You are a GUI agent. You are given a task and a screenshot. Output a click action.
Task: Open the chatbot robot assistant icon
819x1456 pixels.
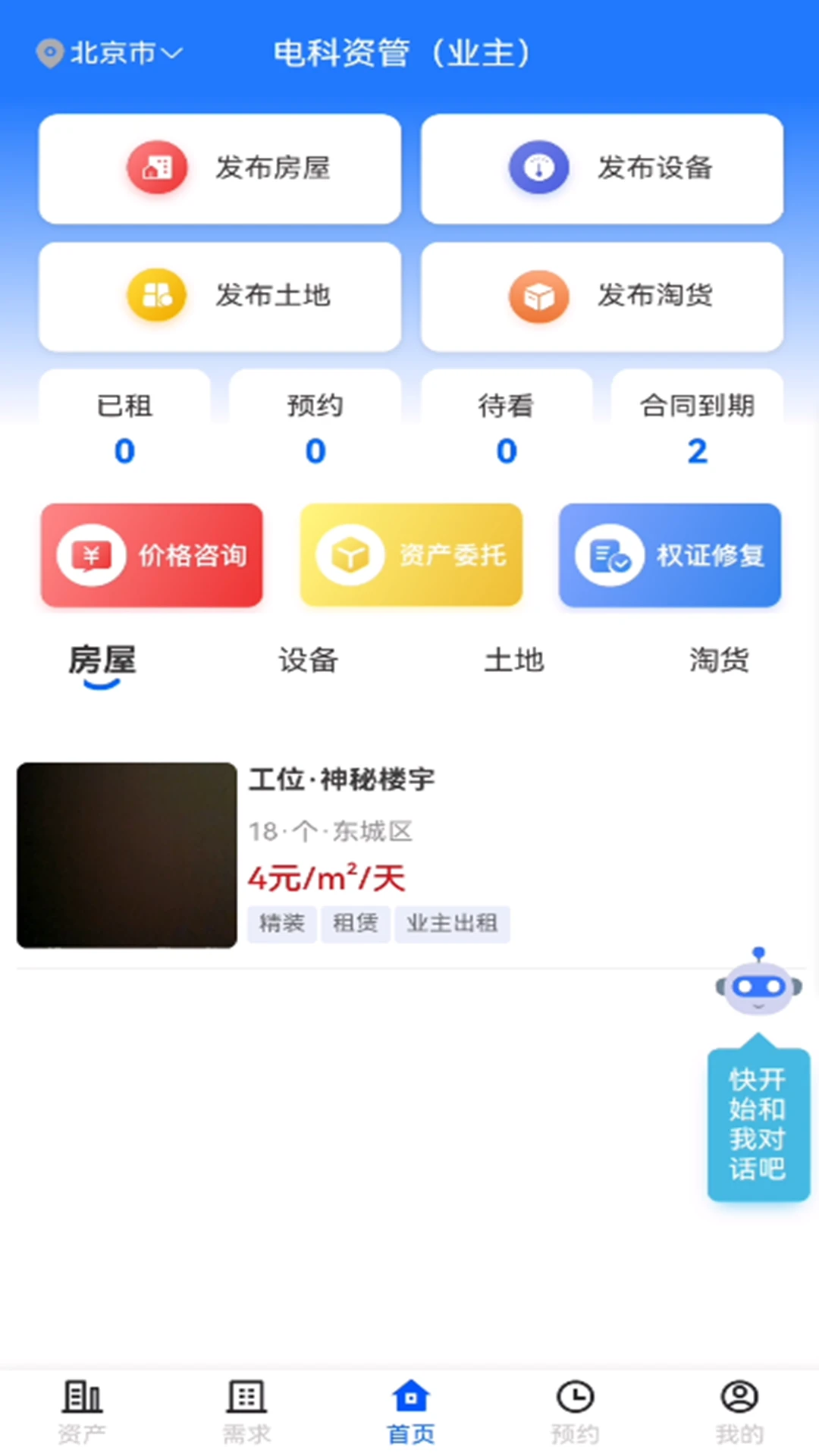pyautogui.click(x=756, y=986)
